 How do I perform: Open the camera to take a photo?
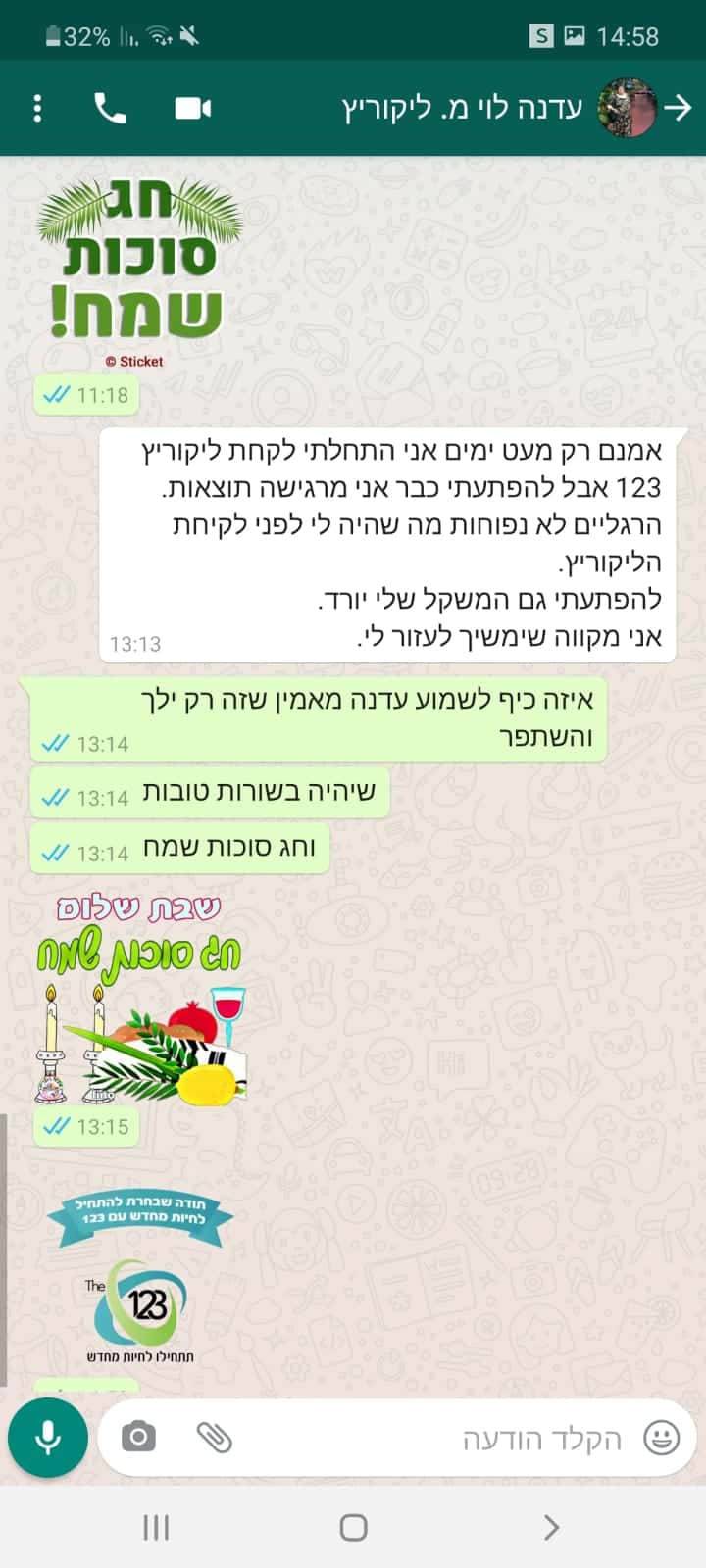[x=138, y=1438]
